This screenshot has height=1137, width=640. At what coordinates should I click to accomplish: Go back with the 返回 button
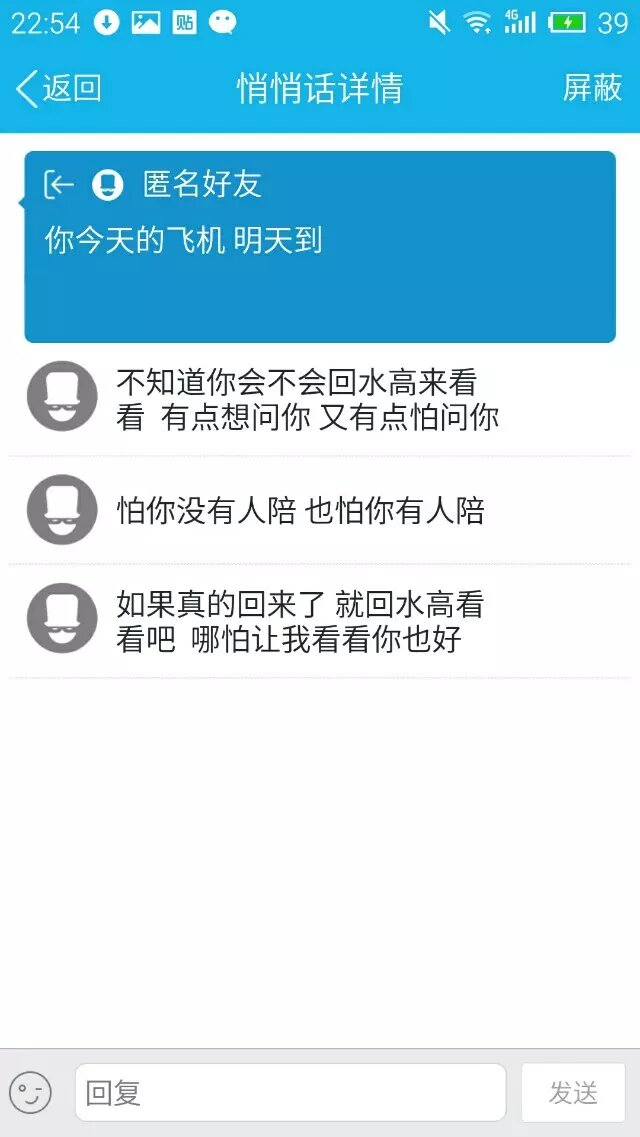tap(60, 88)
